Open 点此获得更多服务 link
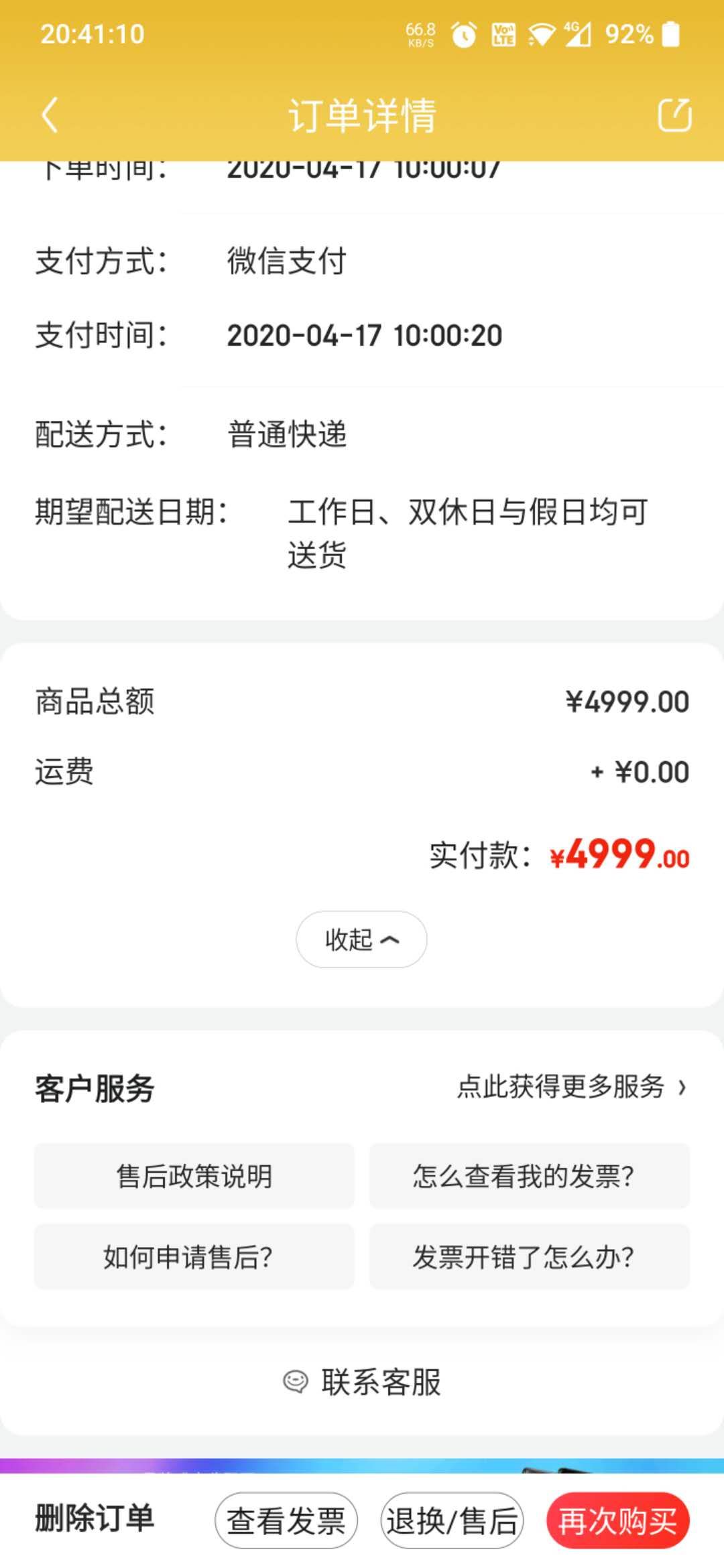This screenshot has width=724, height=1568. 572,1087
